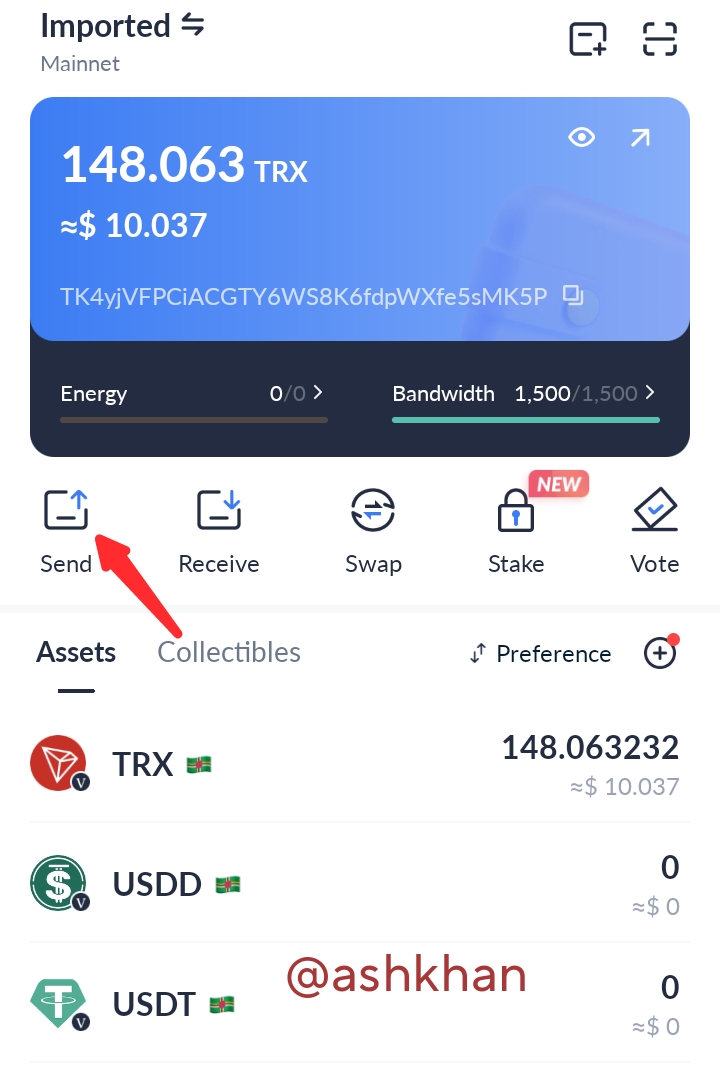Select the Assets tab

tap(76, 653)
